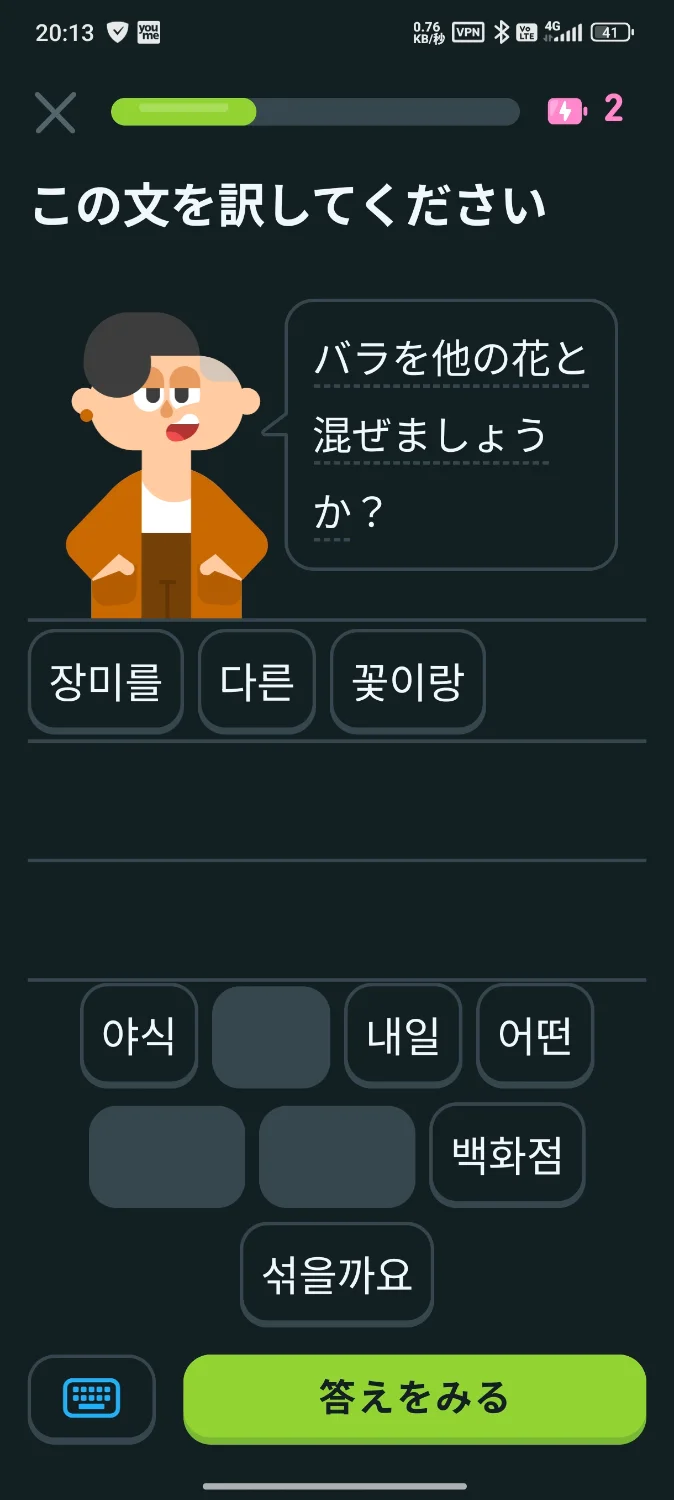Select the word tile 섞을까요
The image size is (674, 1500).
coord(337,1274)
